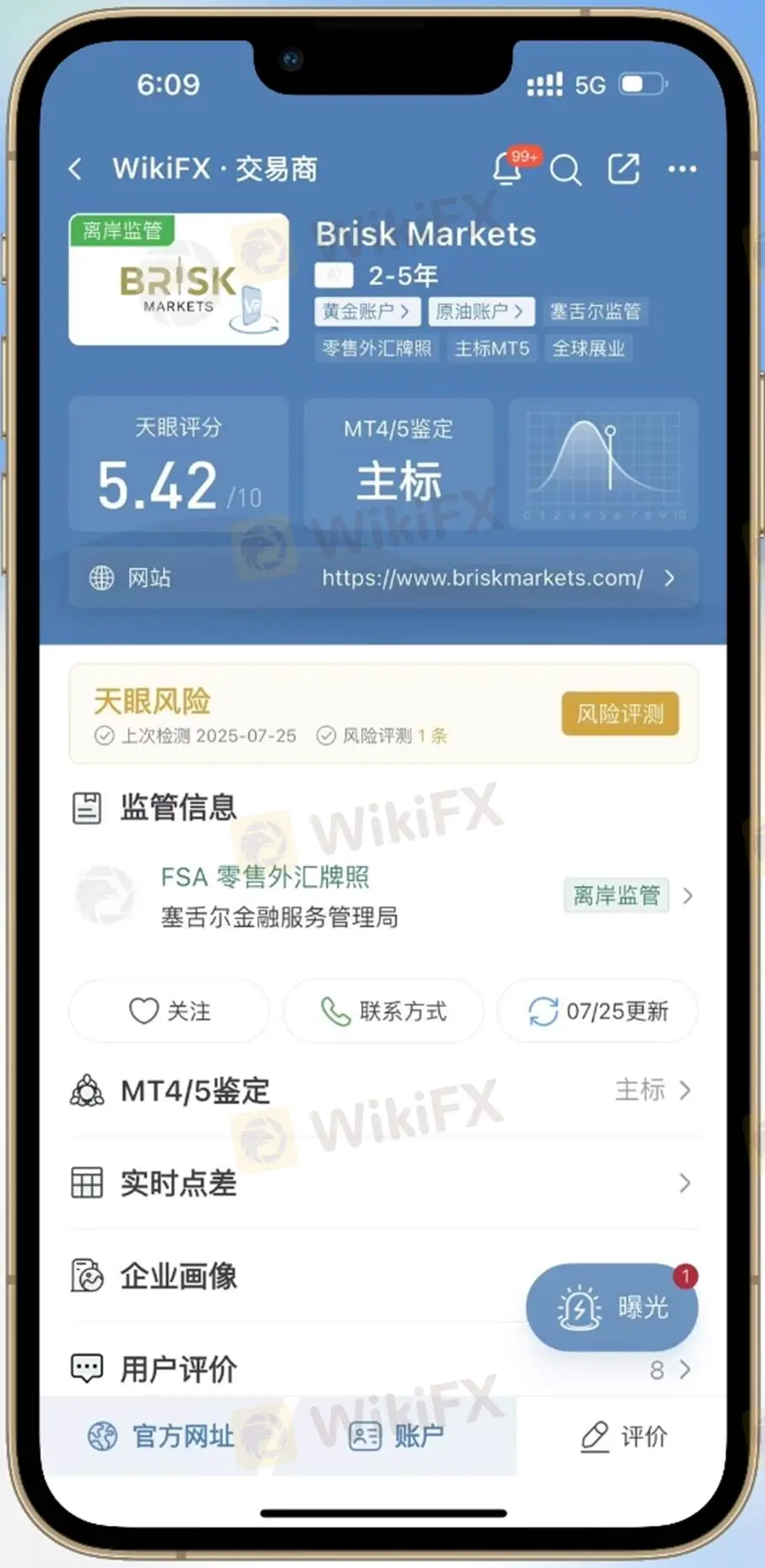Open the MT4/5鉴定 row
The image size is (765, 1568).
(x=383, y=1091)
